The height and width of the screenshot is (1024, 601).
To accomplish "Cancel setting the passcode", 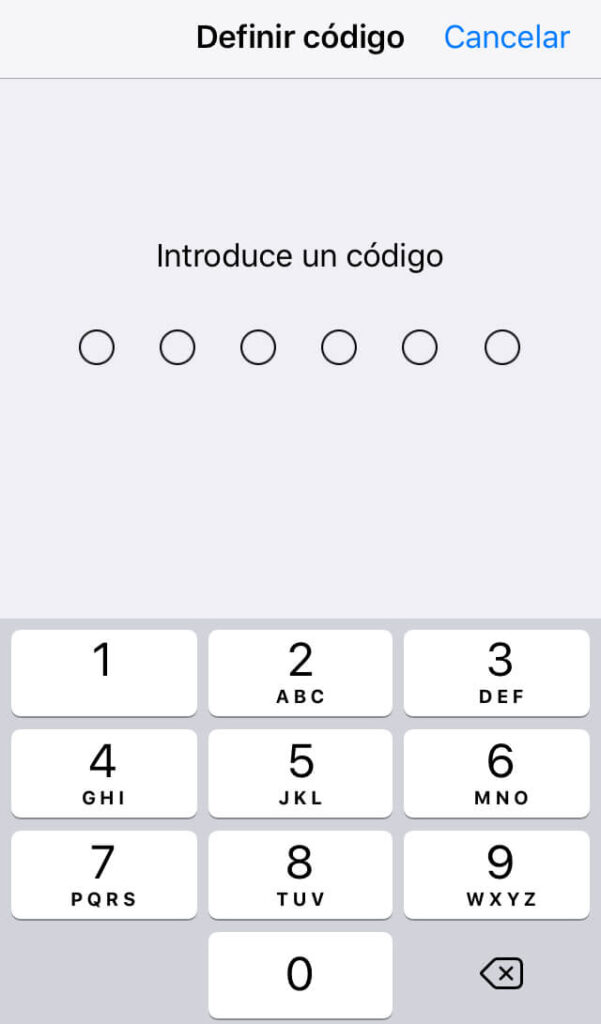I will 506,38.
